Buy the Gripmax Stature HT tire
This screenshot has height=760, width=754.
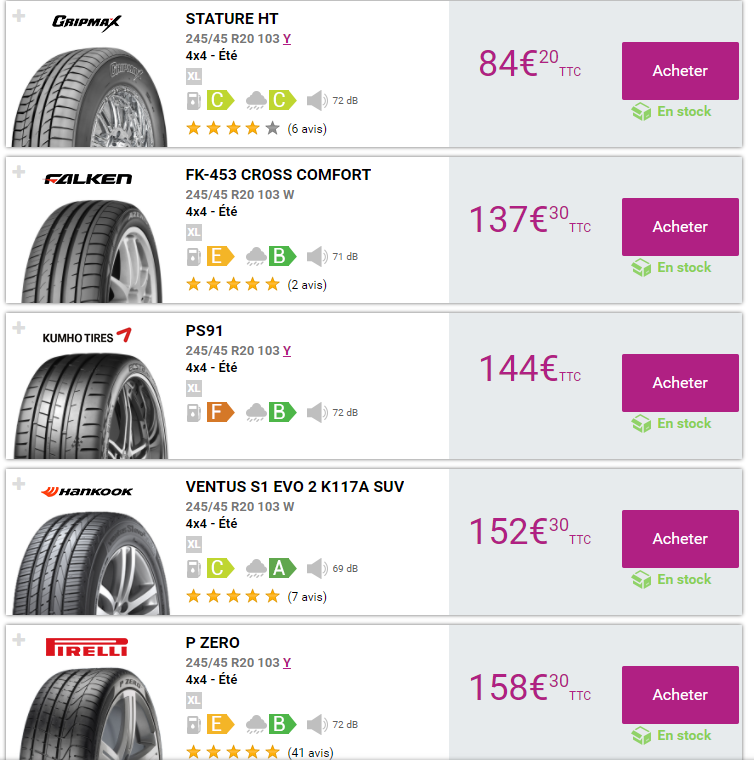[x=680, y=71]
